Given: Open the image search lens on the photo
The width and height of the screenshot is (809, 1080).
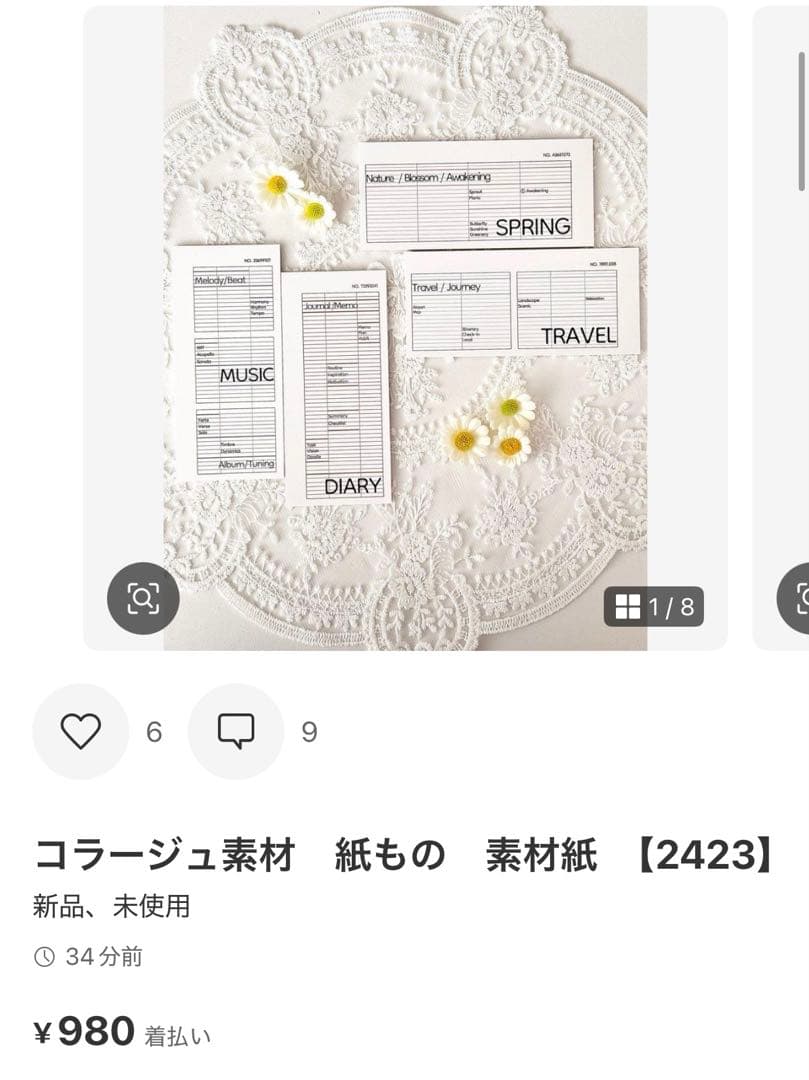Looking at the screenshot, I should pyautogui.click(x=143, y=599).
